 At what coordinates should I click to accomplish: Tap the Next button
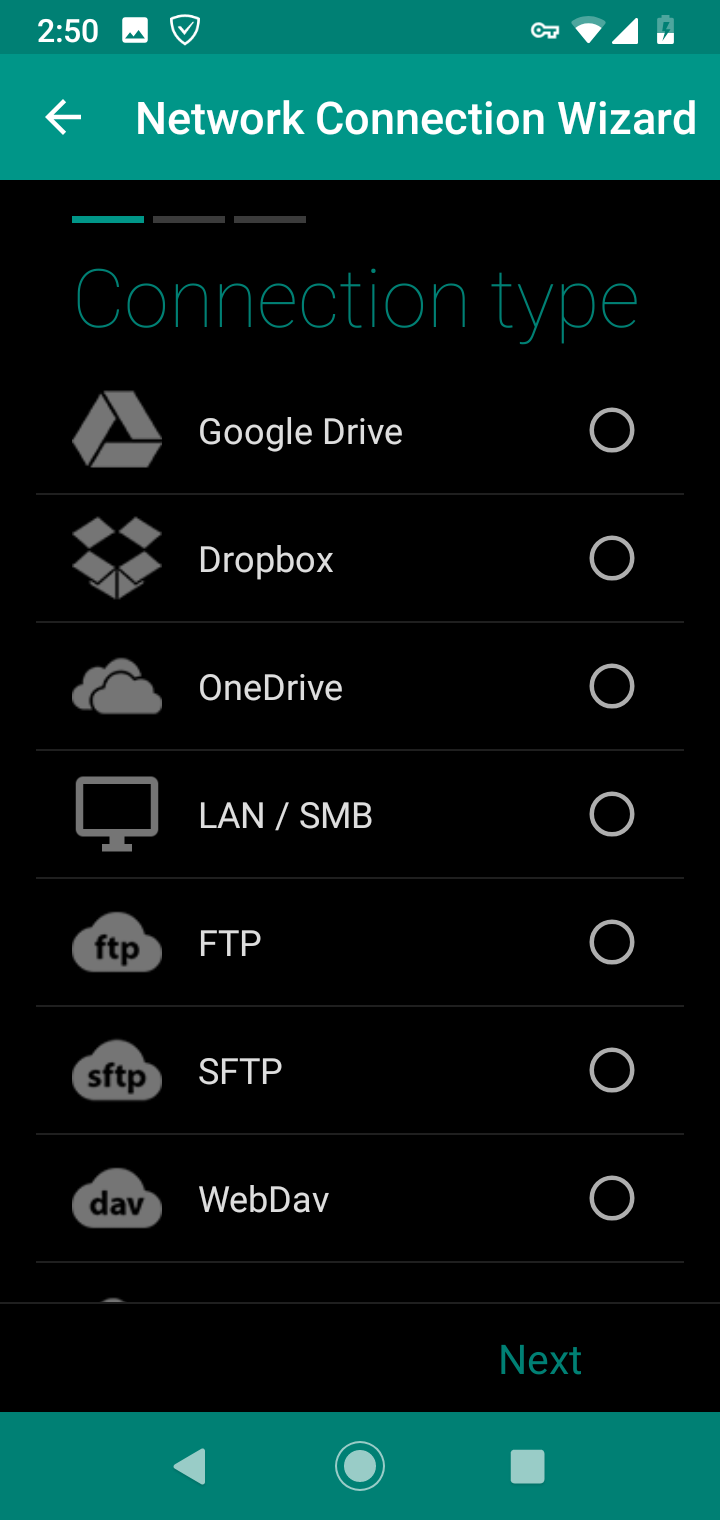tap(540, 1358)
